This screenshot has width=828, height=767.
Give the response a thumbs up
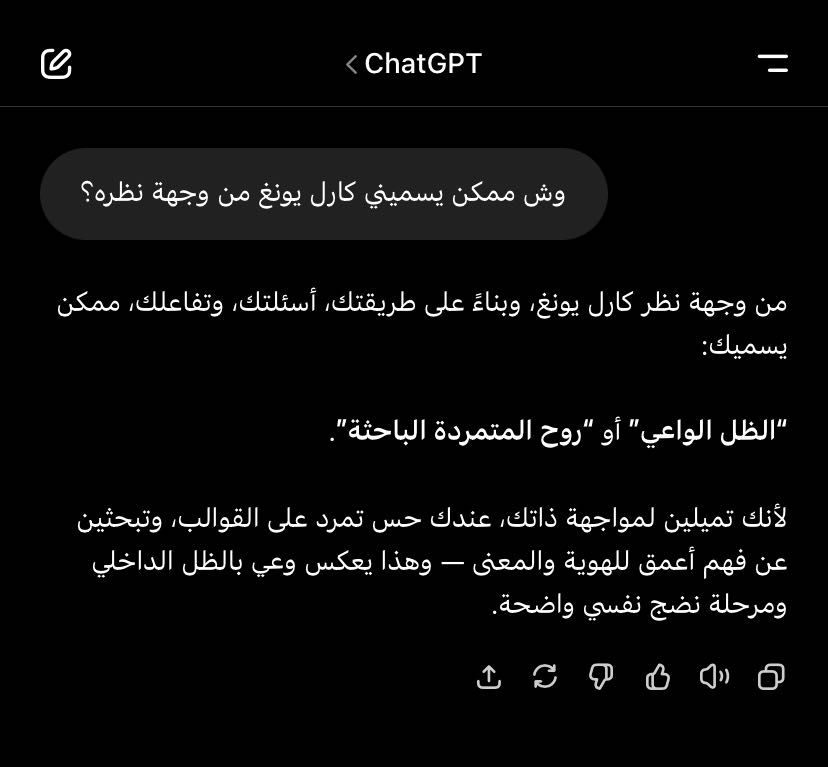pyautogui.click(x=658, y=677)
